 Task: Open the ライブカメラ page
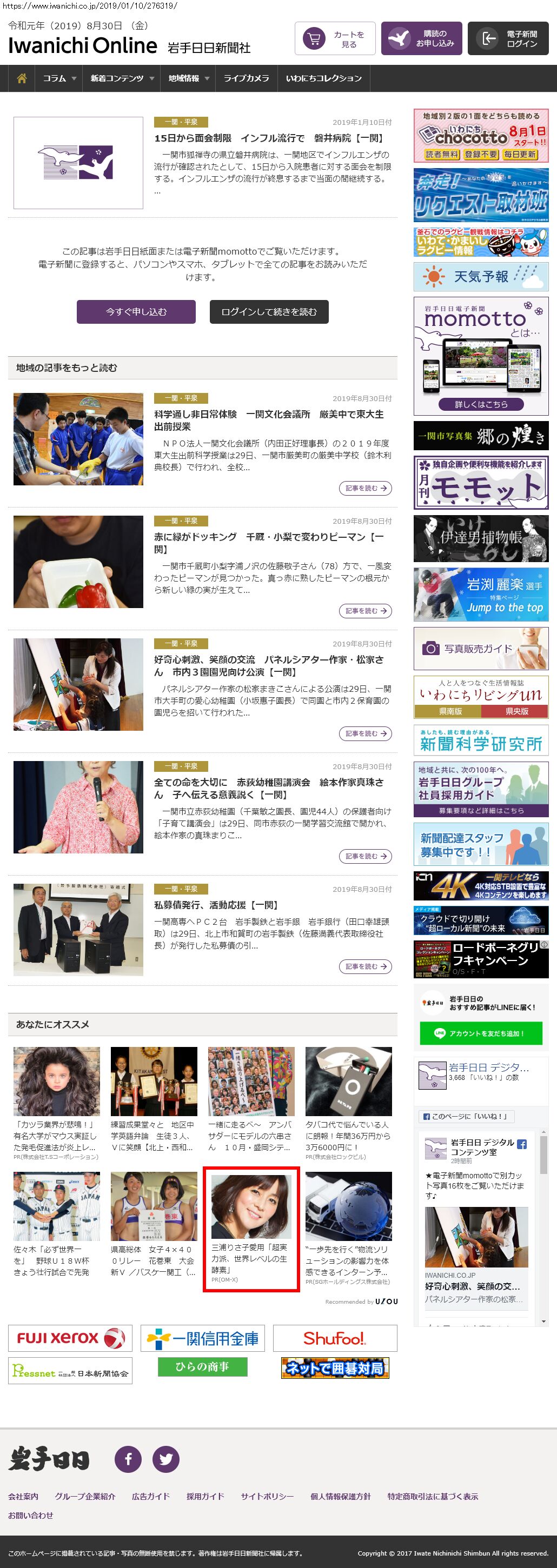pyautogui.click(x=246, y=78)
